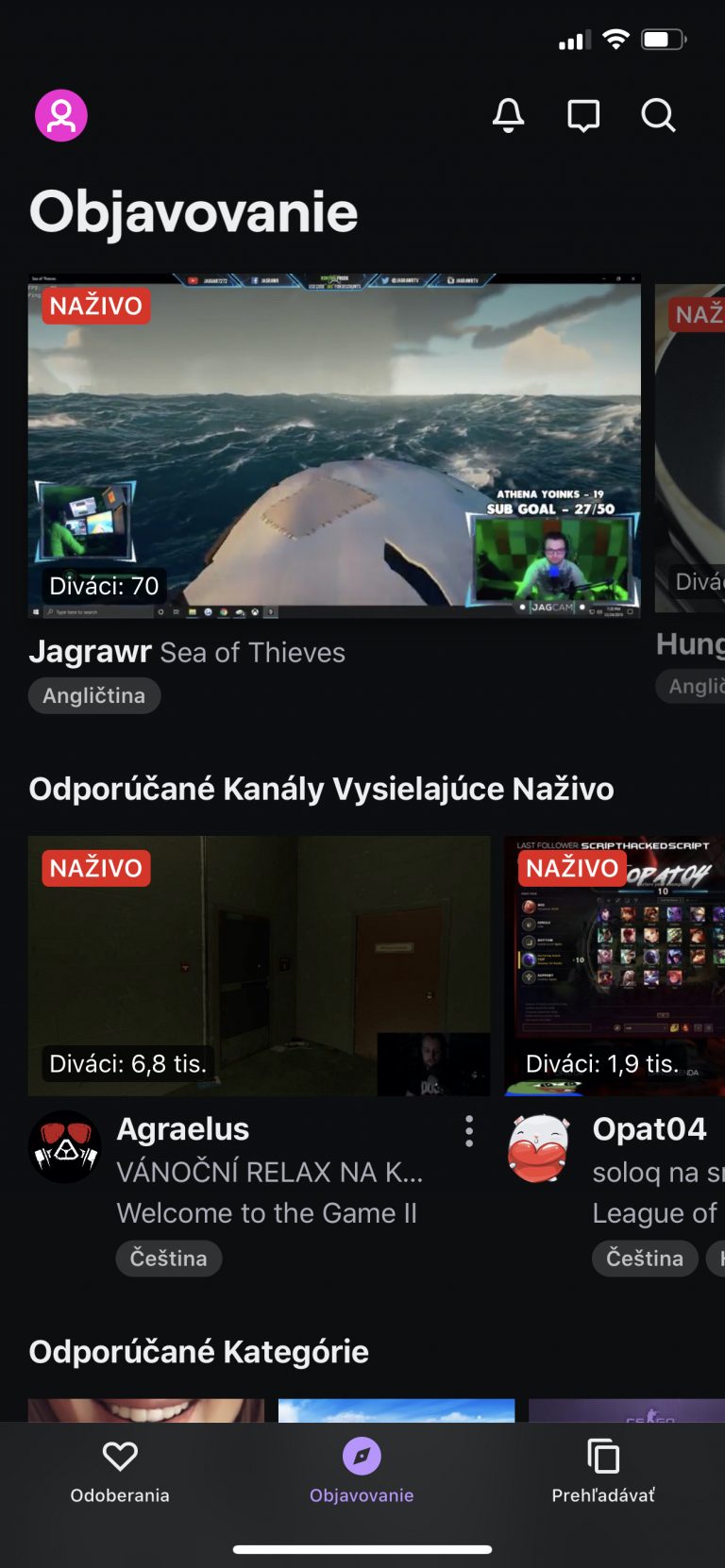Tap the search magnifier icon

pos(658,115)
